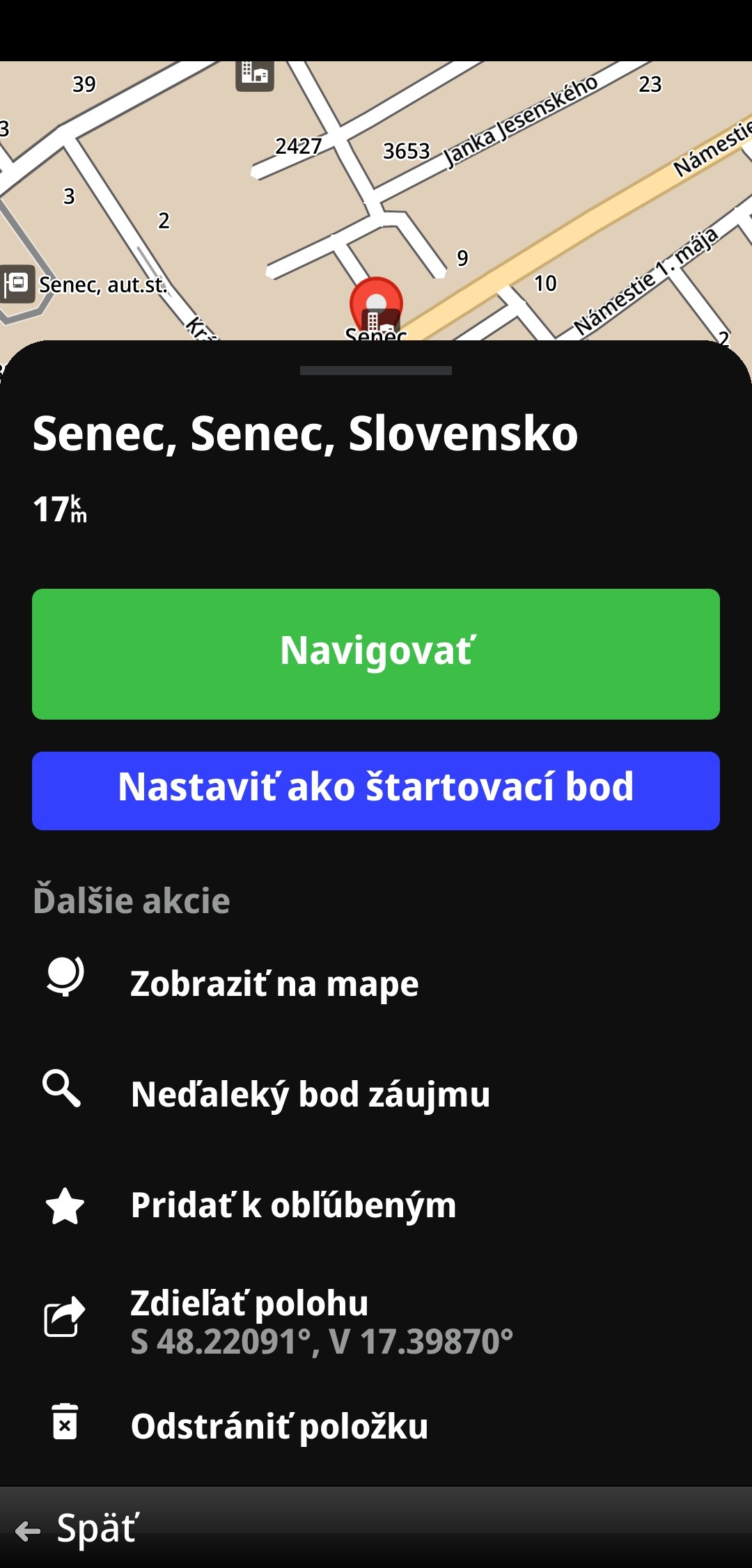
Task: Go back using the Späť button
Action: pos(78,1528)
